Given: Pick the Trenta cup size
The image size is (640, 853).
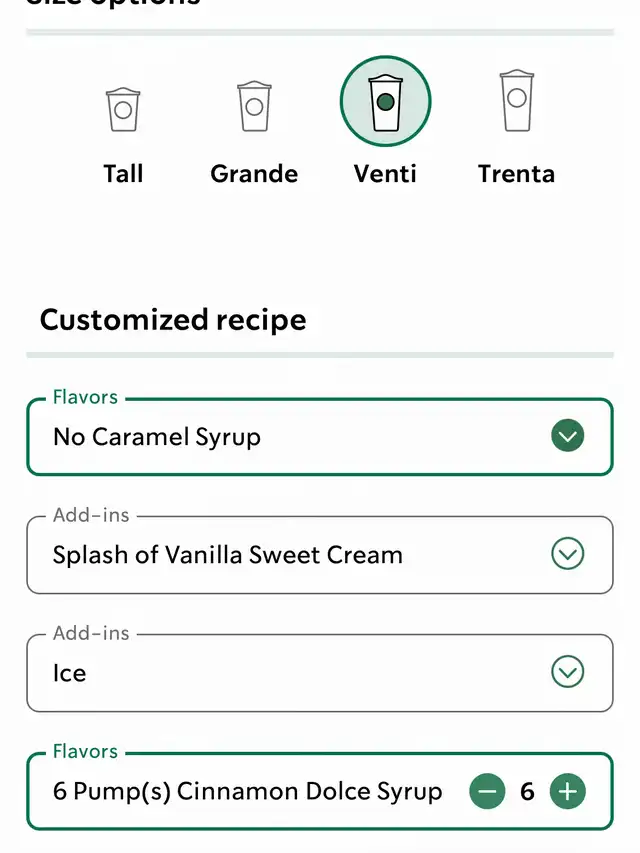Looking at the screenshot, I should 516,104.
